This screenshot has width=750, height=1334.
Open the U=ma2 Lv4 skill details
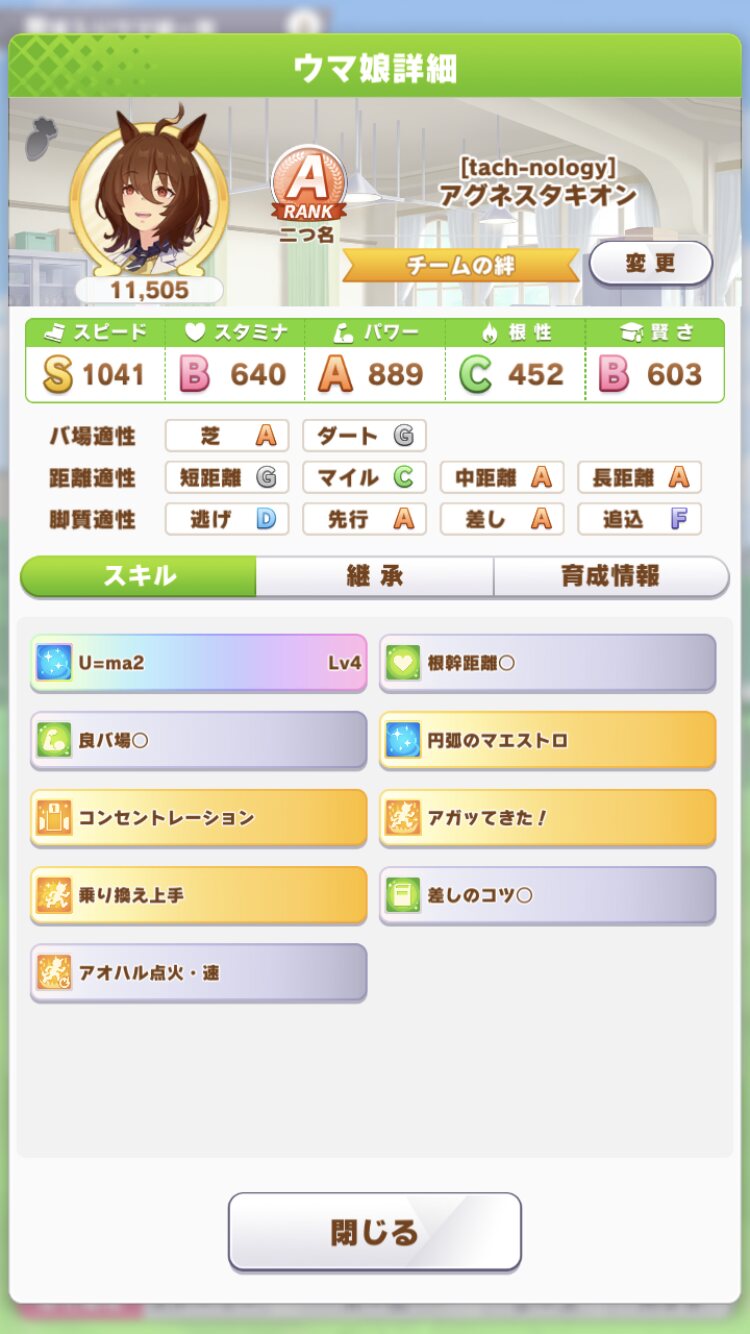[x=199, y=662]
